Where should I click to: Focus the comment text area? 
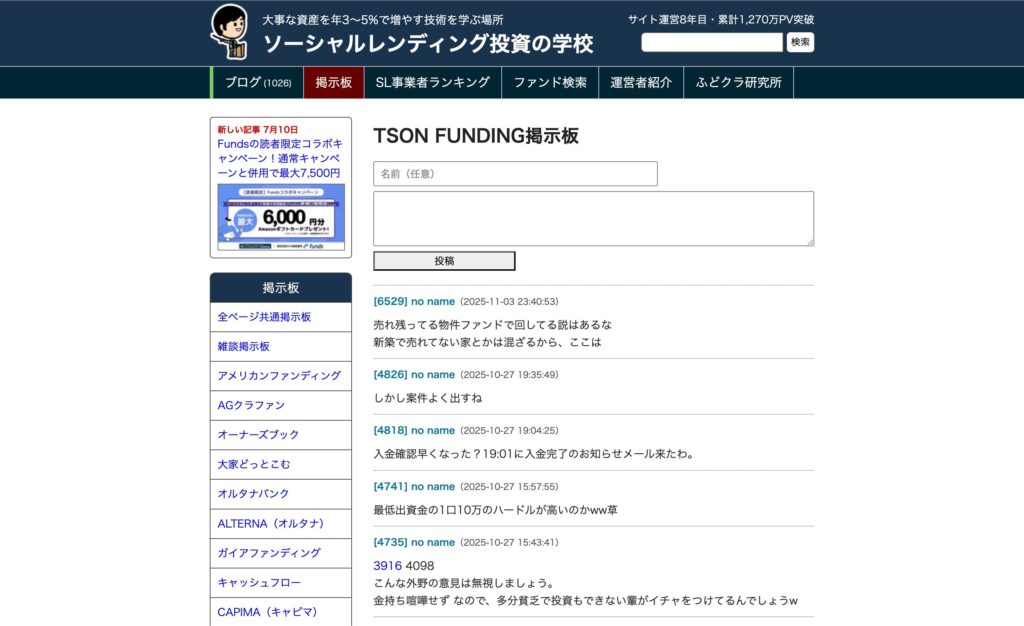pos(593,218)
